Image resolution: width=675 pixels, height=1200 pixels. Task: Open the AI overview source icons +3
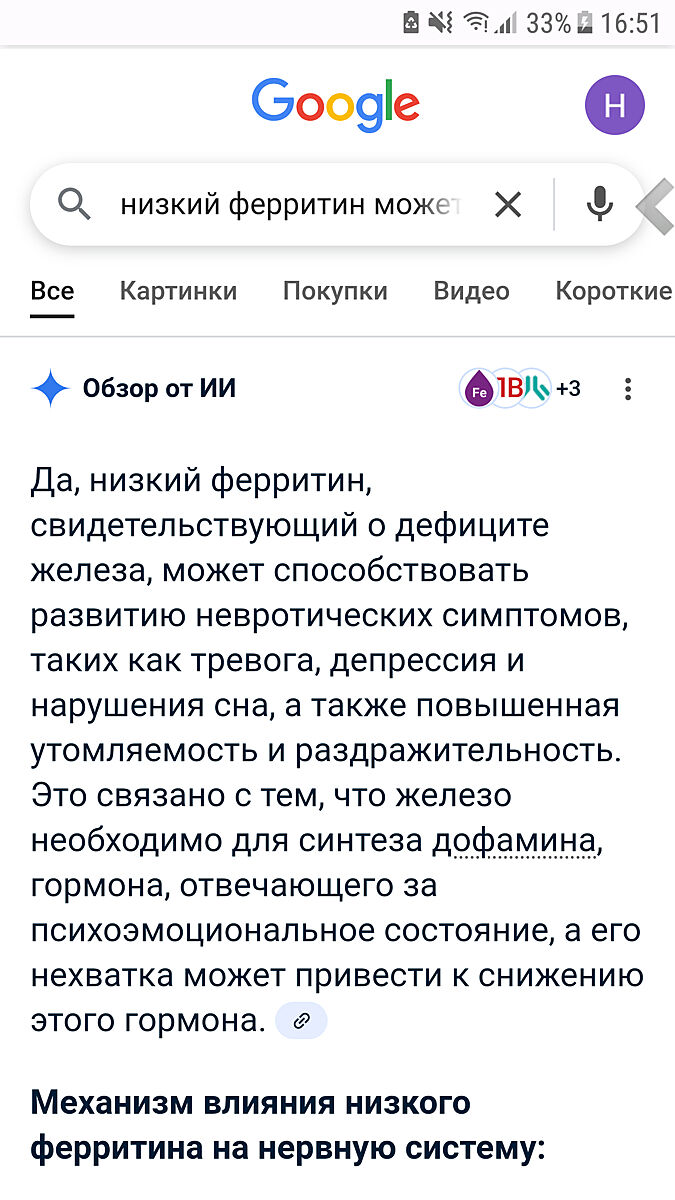tap(520, 389)
